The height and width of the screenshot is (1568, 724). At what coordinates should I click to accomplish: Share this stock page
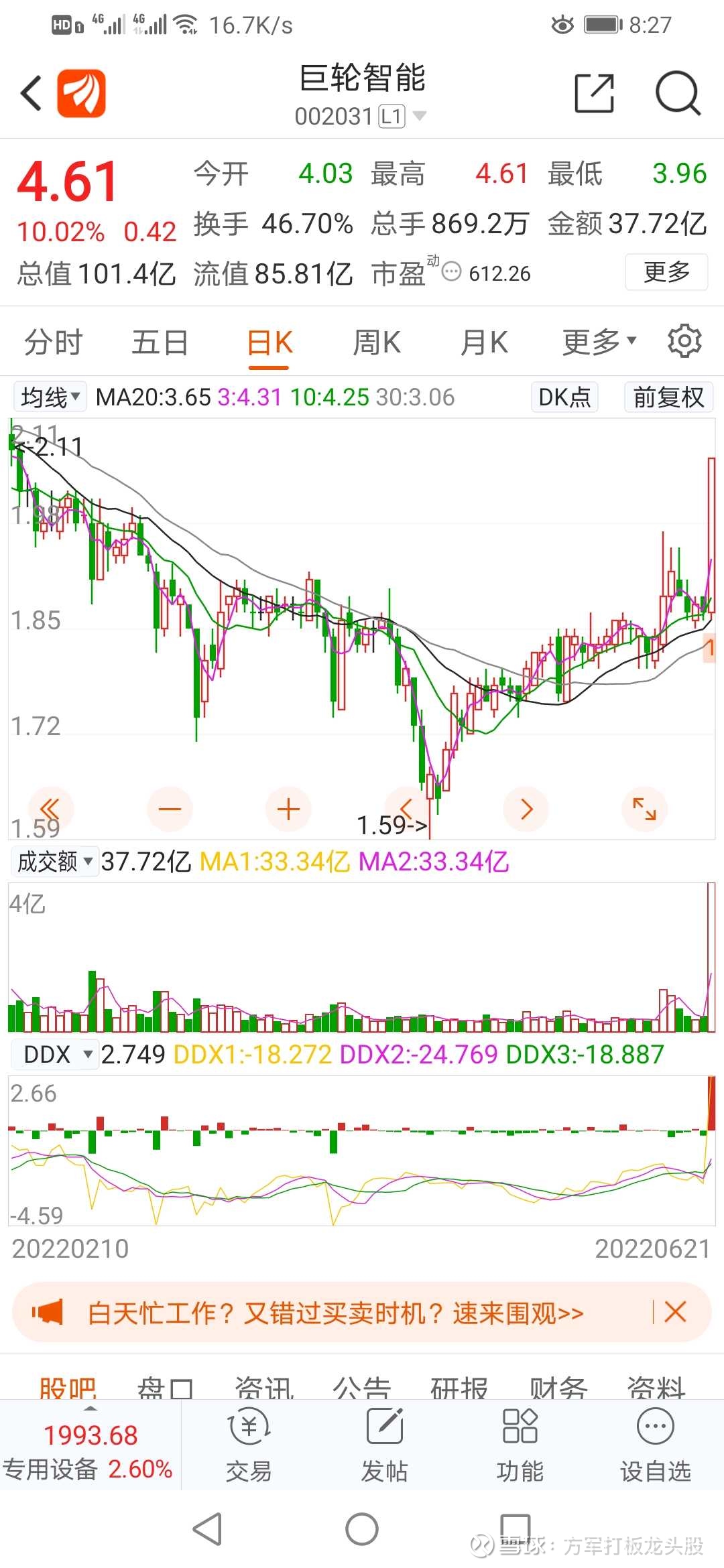[595, 93]
